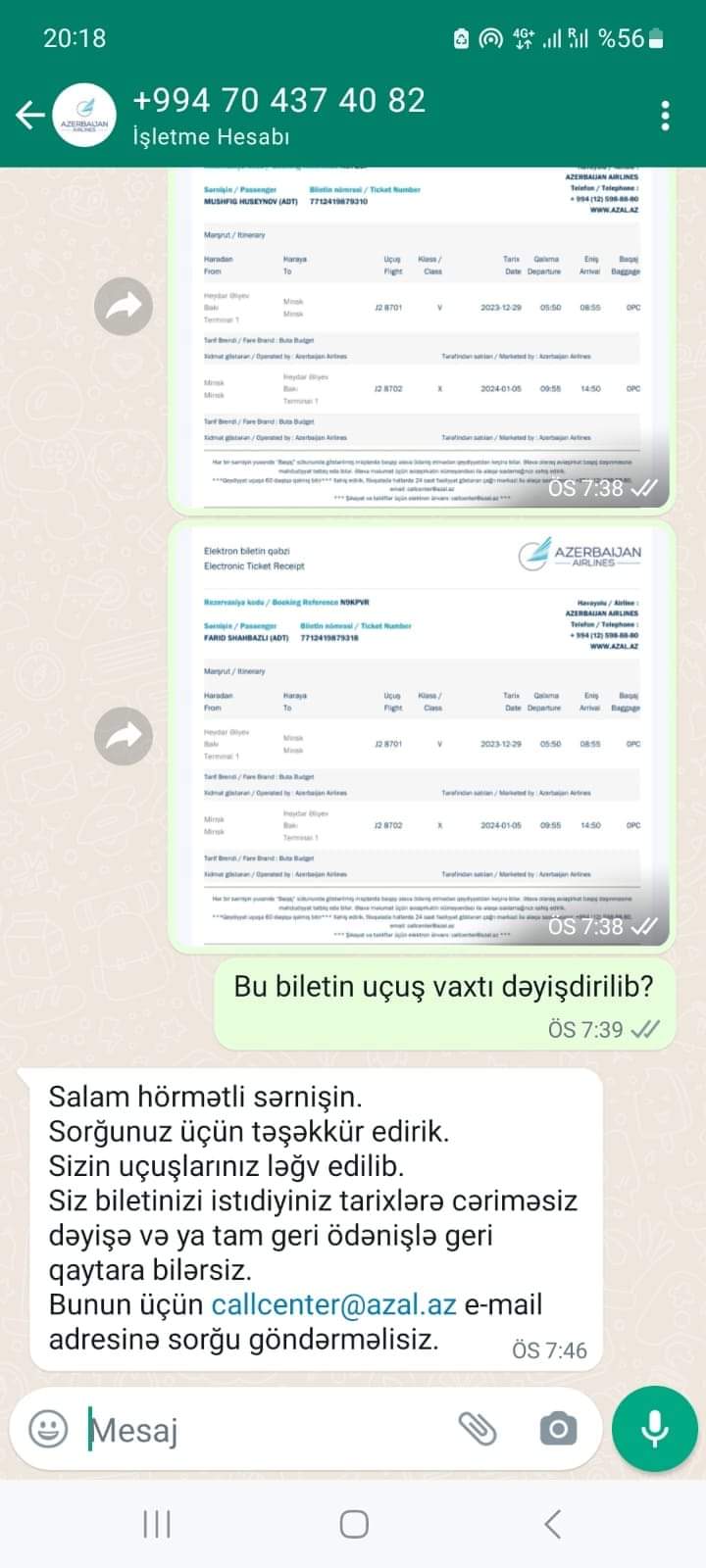
Task: Open the chat overflow menu
Action: (666, 116)
